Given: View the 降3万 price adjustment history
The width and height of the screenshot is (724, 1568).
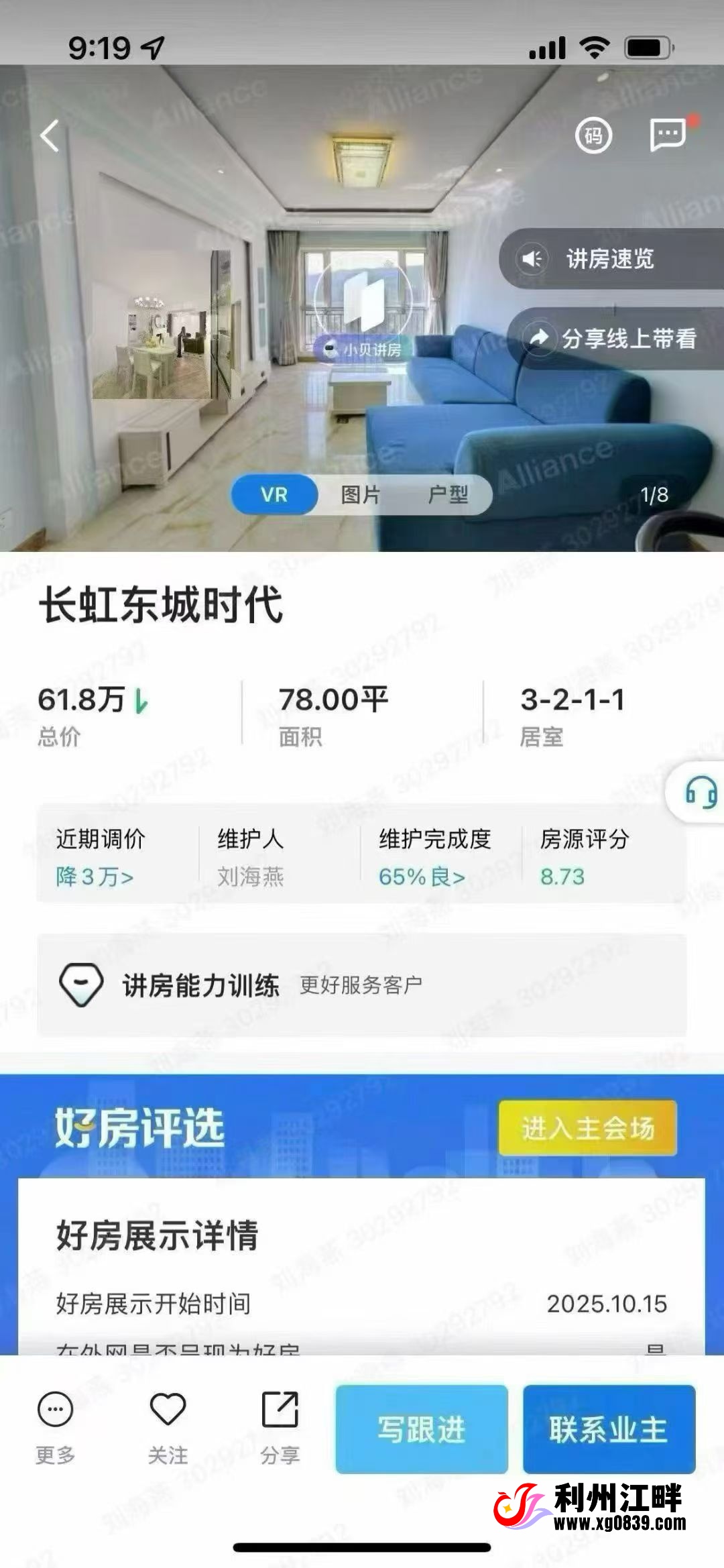Looking at the screenshot, I should point(95,877).
